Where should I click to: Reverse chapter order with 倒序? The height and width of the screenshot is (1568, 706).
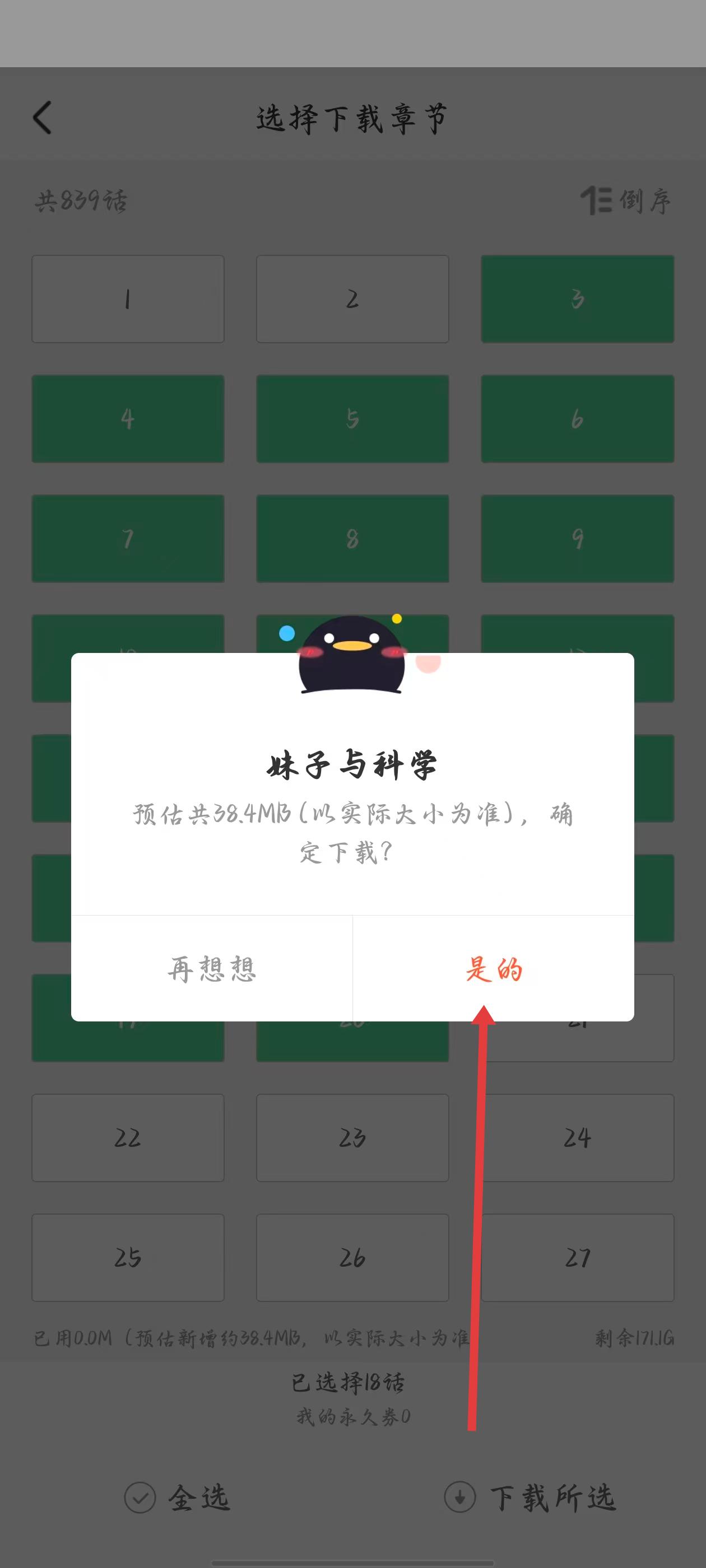(626, 201)
